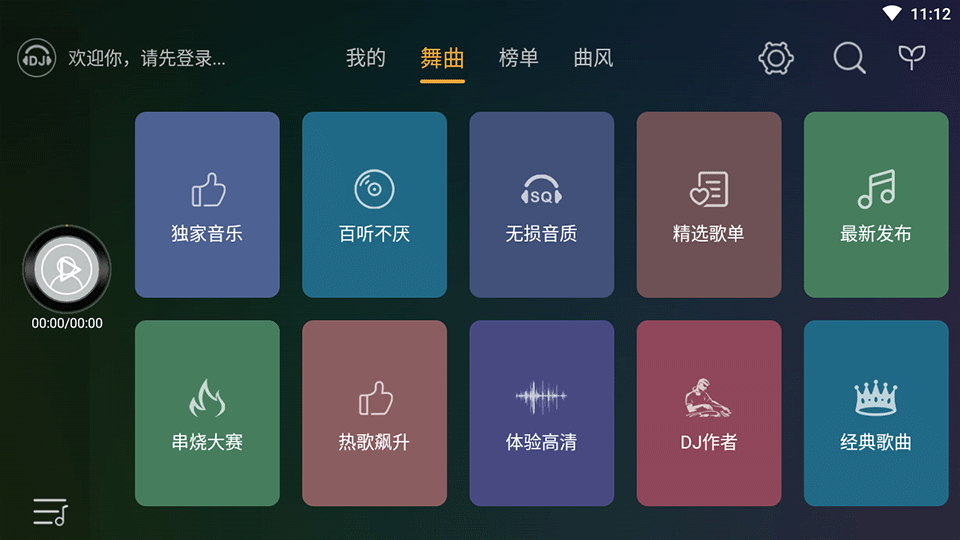Open the 精选歌单 tile

708,205
